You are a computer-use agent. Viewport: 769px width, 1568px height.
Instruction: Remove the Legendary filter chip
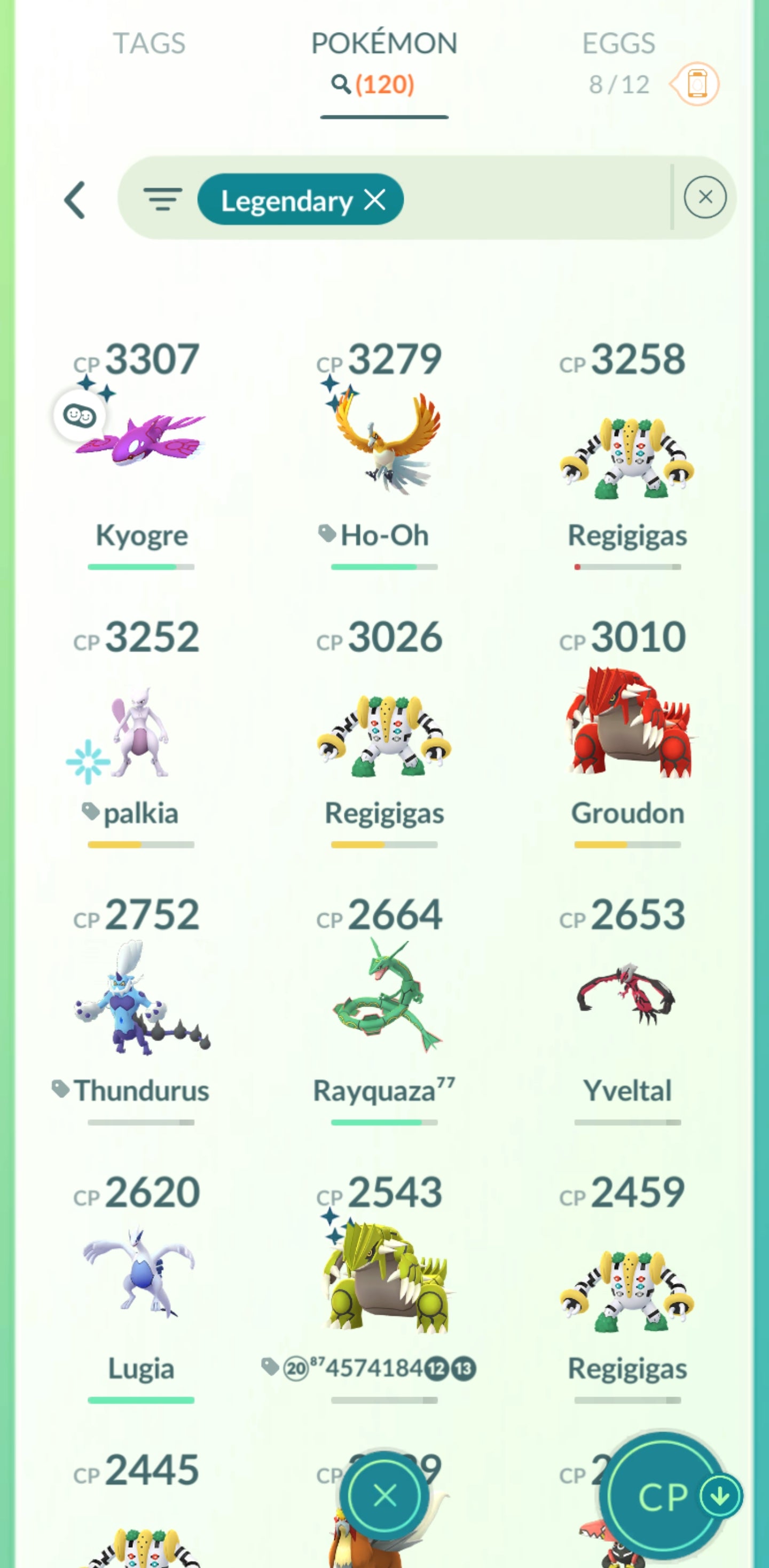point(375,199)
